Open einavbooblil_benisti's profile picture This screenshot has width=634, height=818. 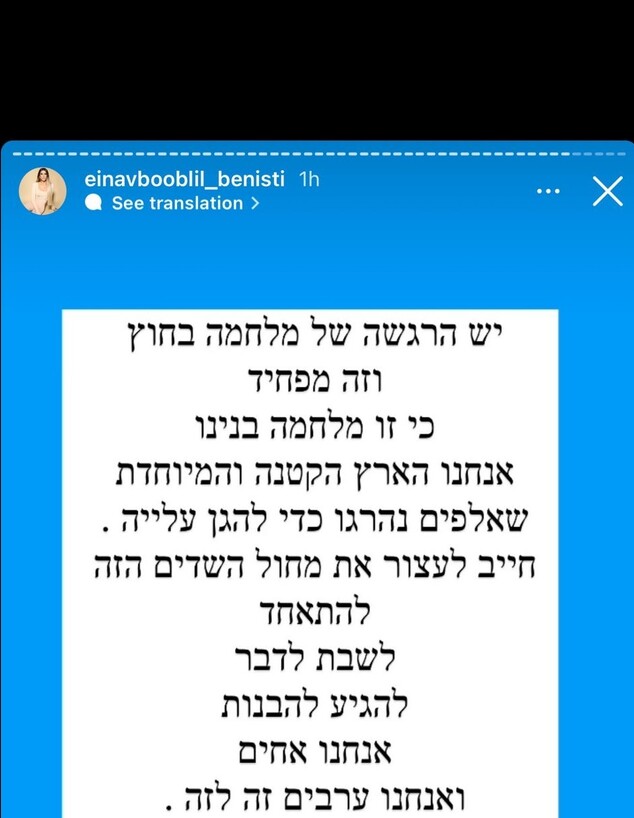[43, 191]
